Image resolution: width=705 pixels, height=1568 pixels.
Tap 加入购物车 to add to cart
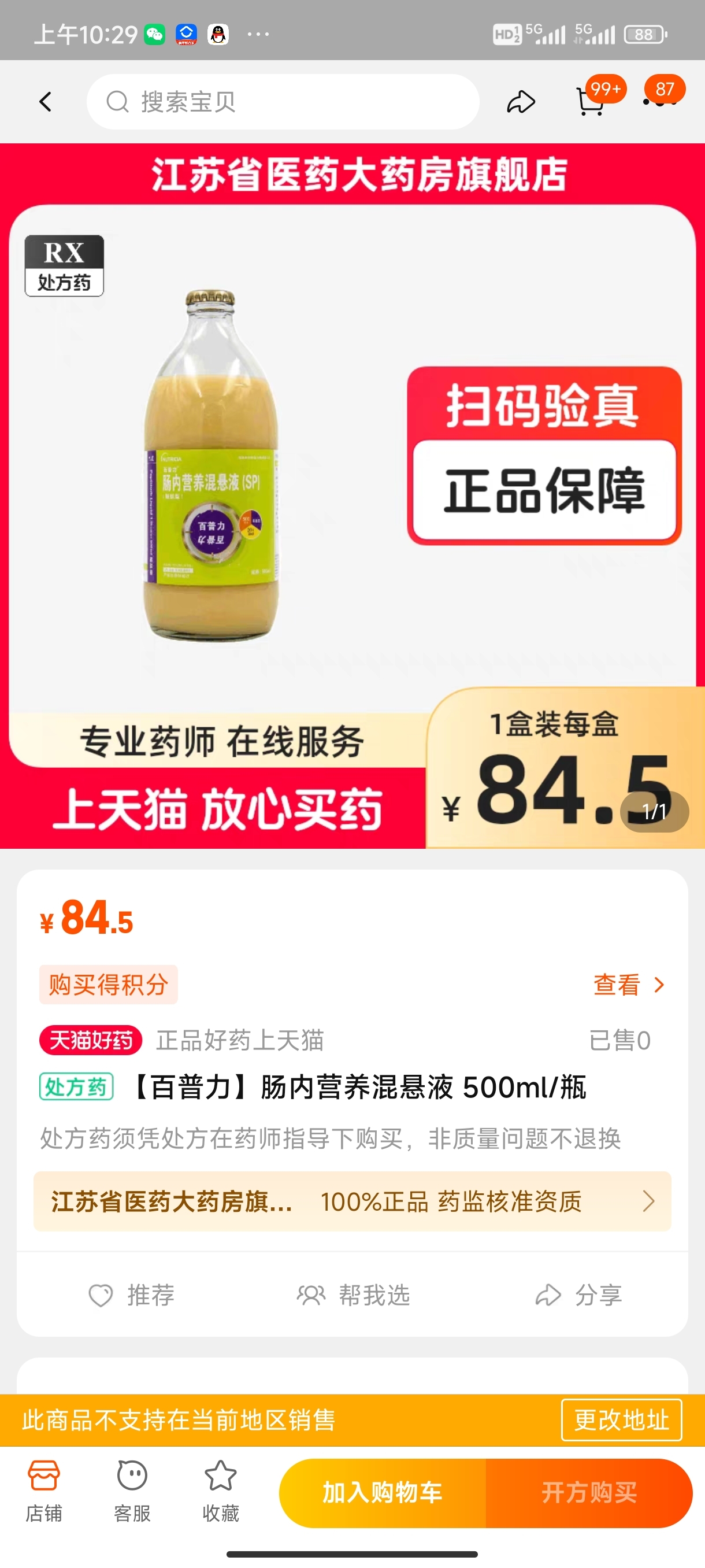tap(382, 1492)
